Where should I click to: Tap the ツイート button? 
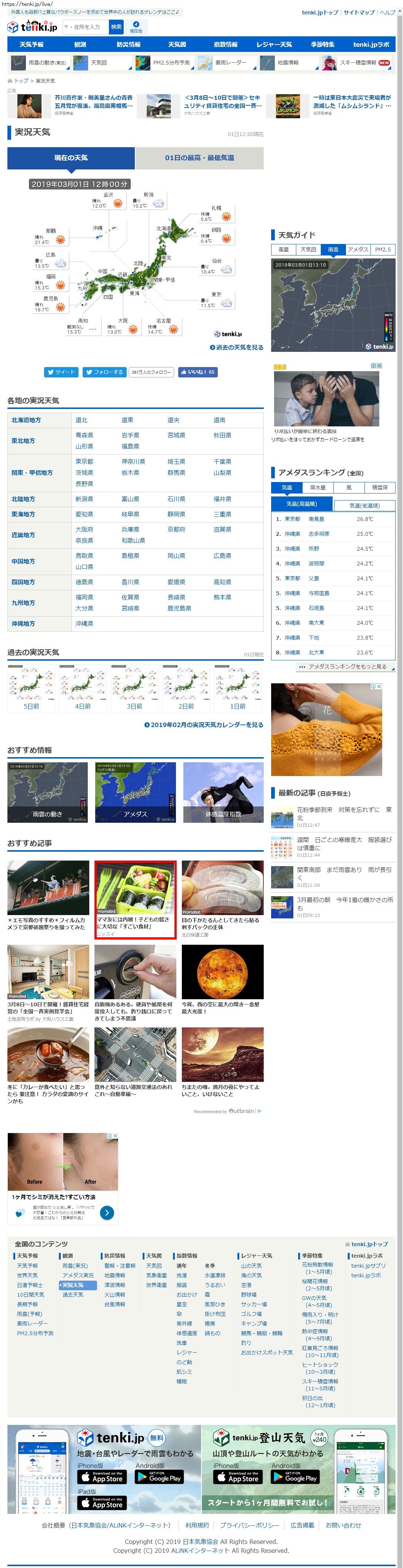tap(61, 372)
